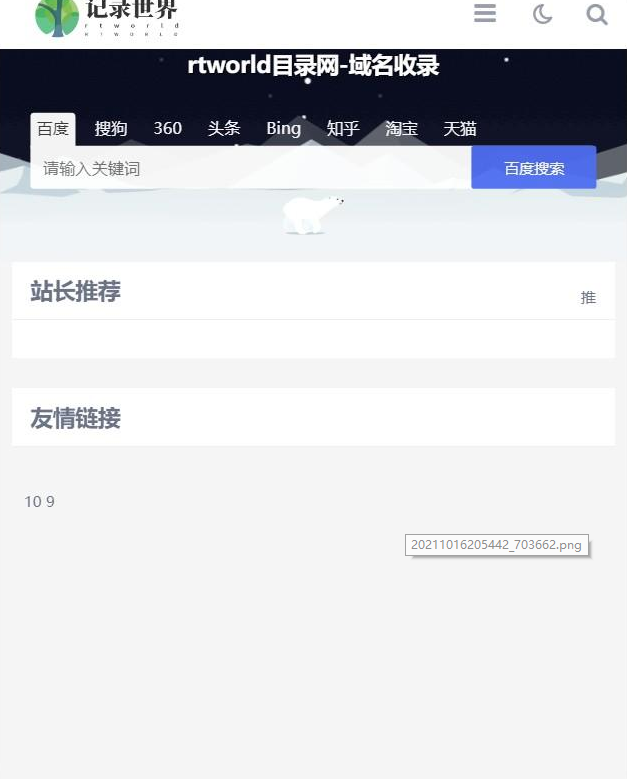Select the 百度 search tab
Viewport: 627px width, 779px height.
[x=53, y=129]
